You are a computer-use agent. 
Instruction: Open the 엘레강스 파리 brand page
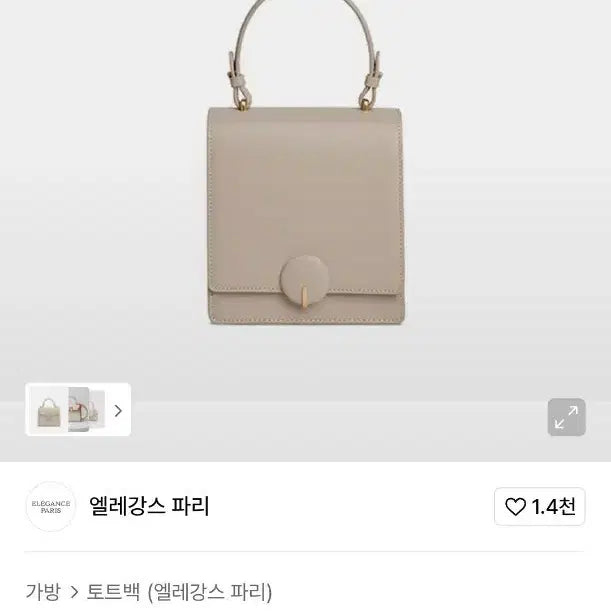(x=149, y=507)
